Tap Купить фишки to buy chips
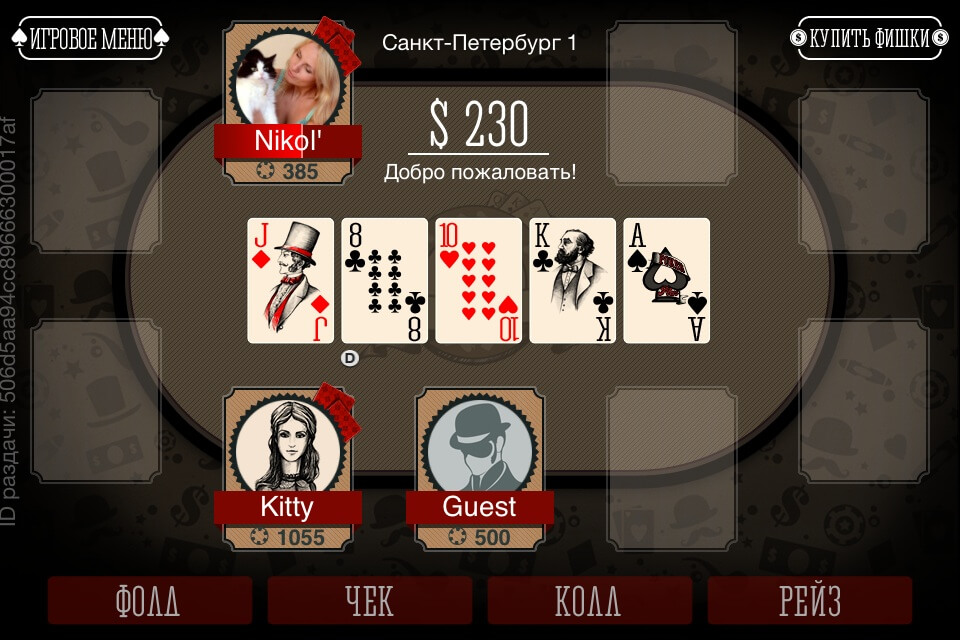Screen dimensions: 960x640 click(869, 38)
